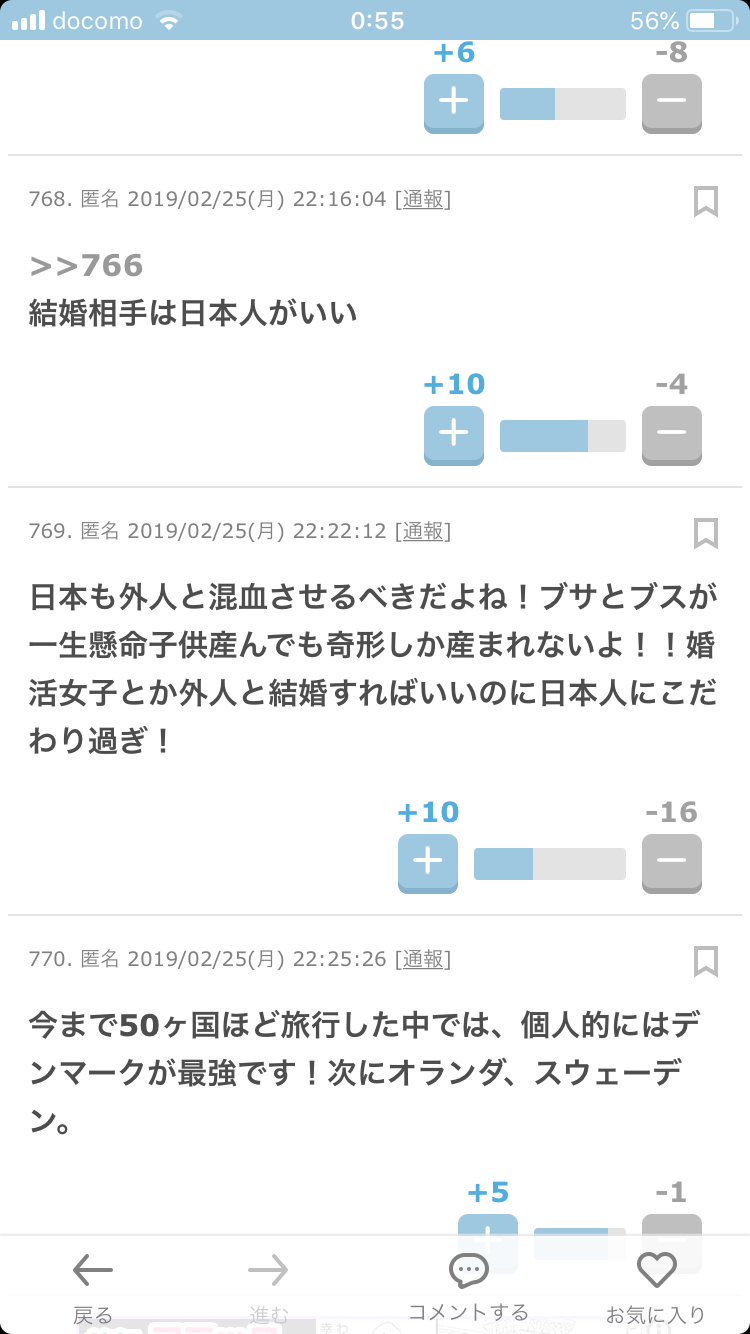Bookmark comment 770
The height and width of the screenshot is (1334, 750).
point(706,962)
